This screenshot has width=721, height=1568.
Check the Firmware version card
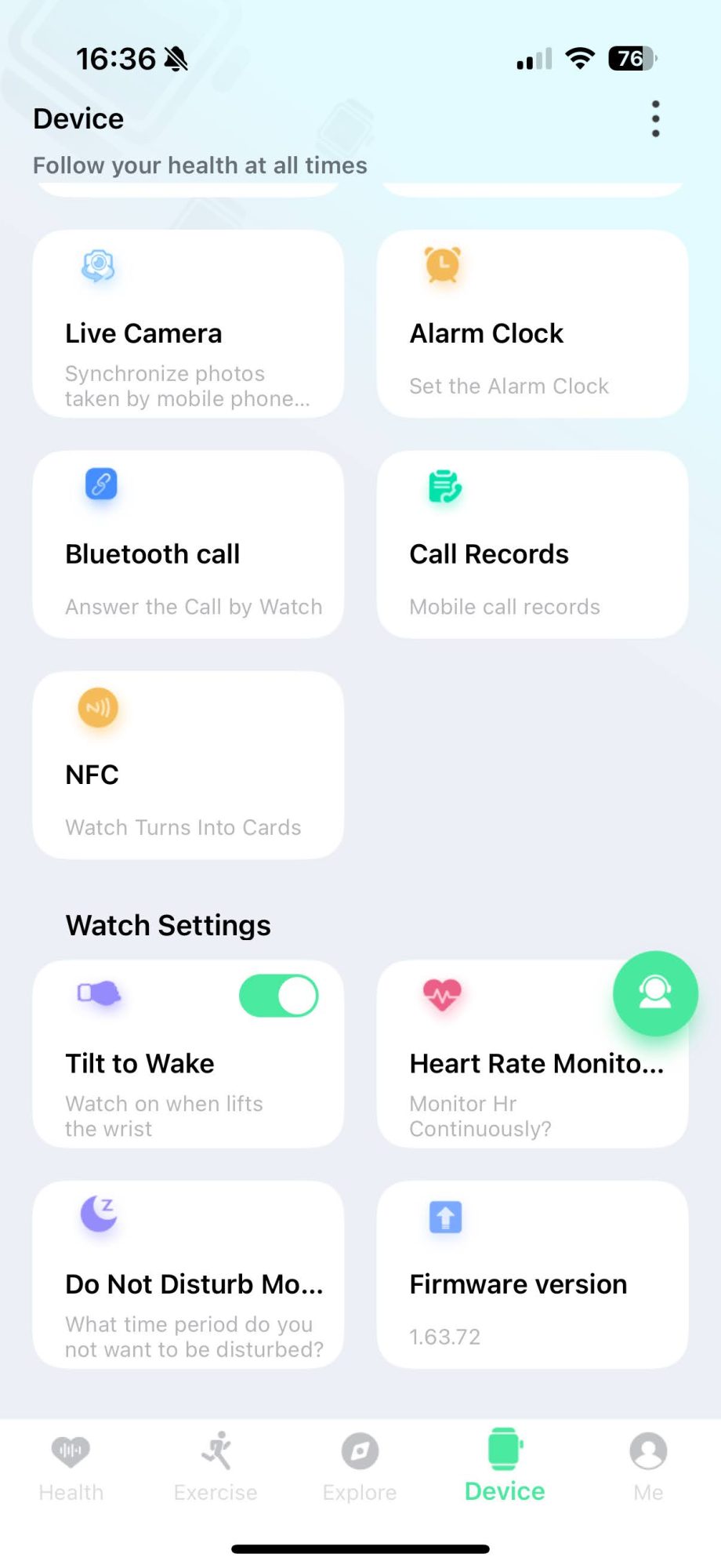tap(532, 1275)
